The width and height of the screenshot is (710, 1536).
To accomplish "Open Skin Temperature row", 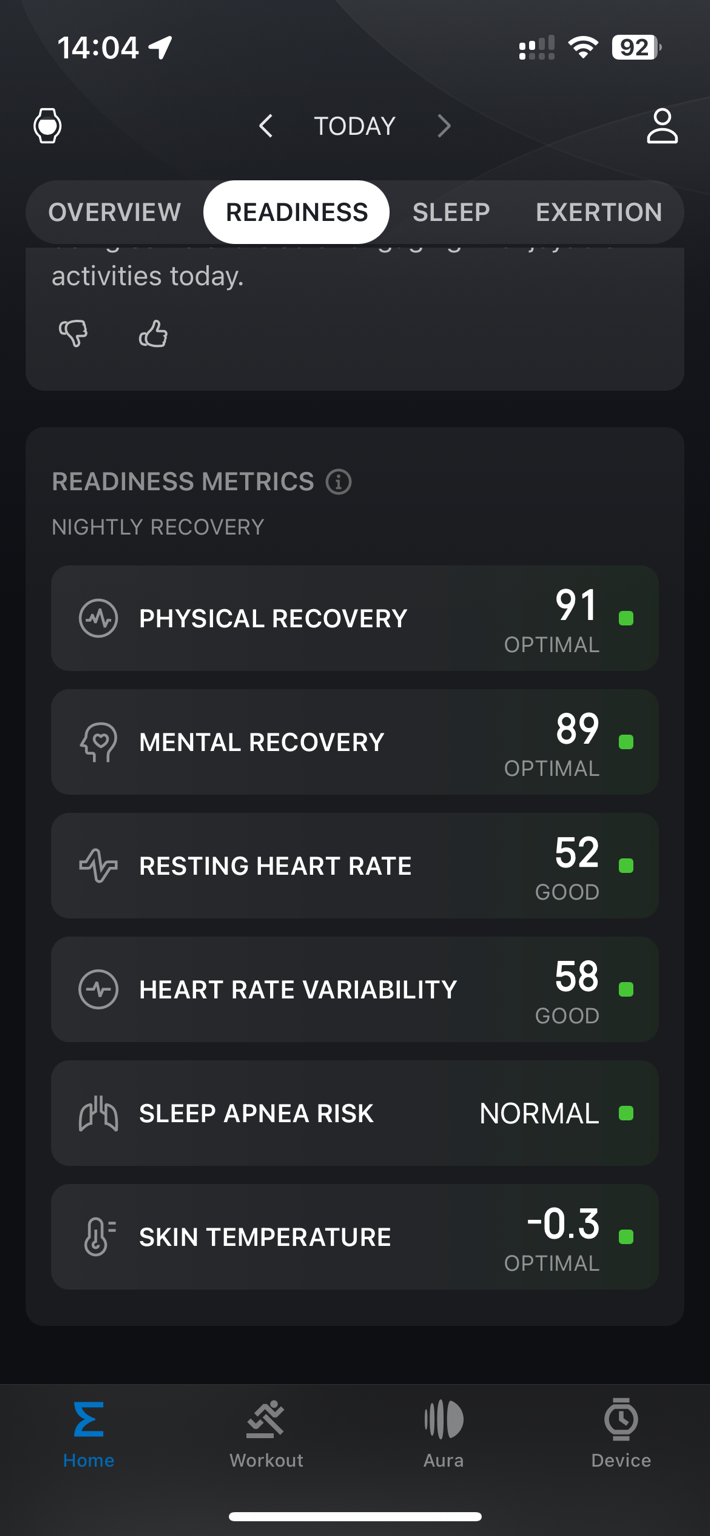I will pos(355,1237).
